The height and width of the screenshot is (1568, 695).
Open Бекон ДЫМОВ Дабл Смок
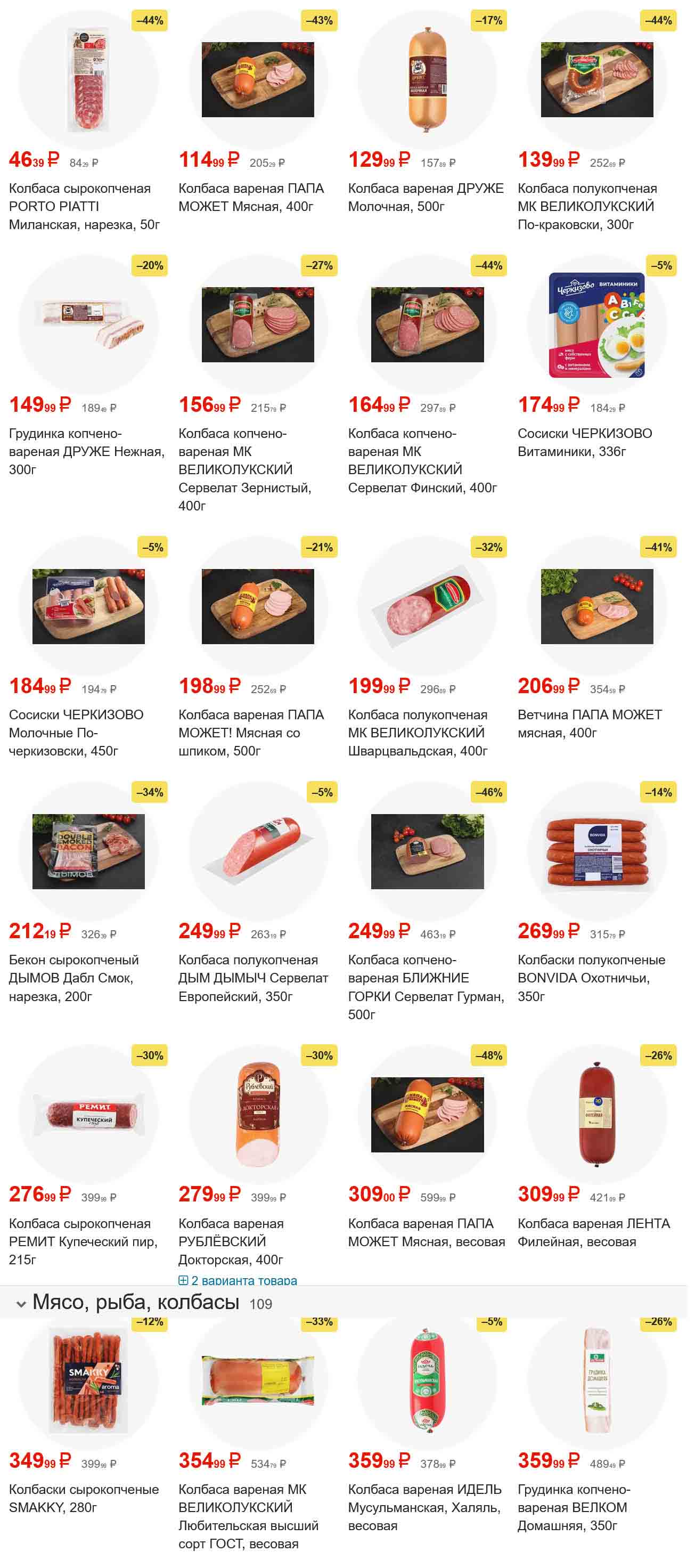click(x=73, y=978)
